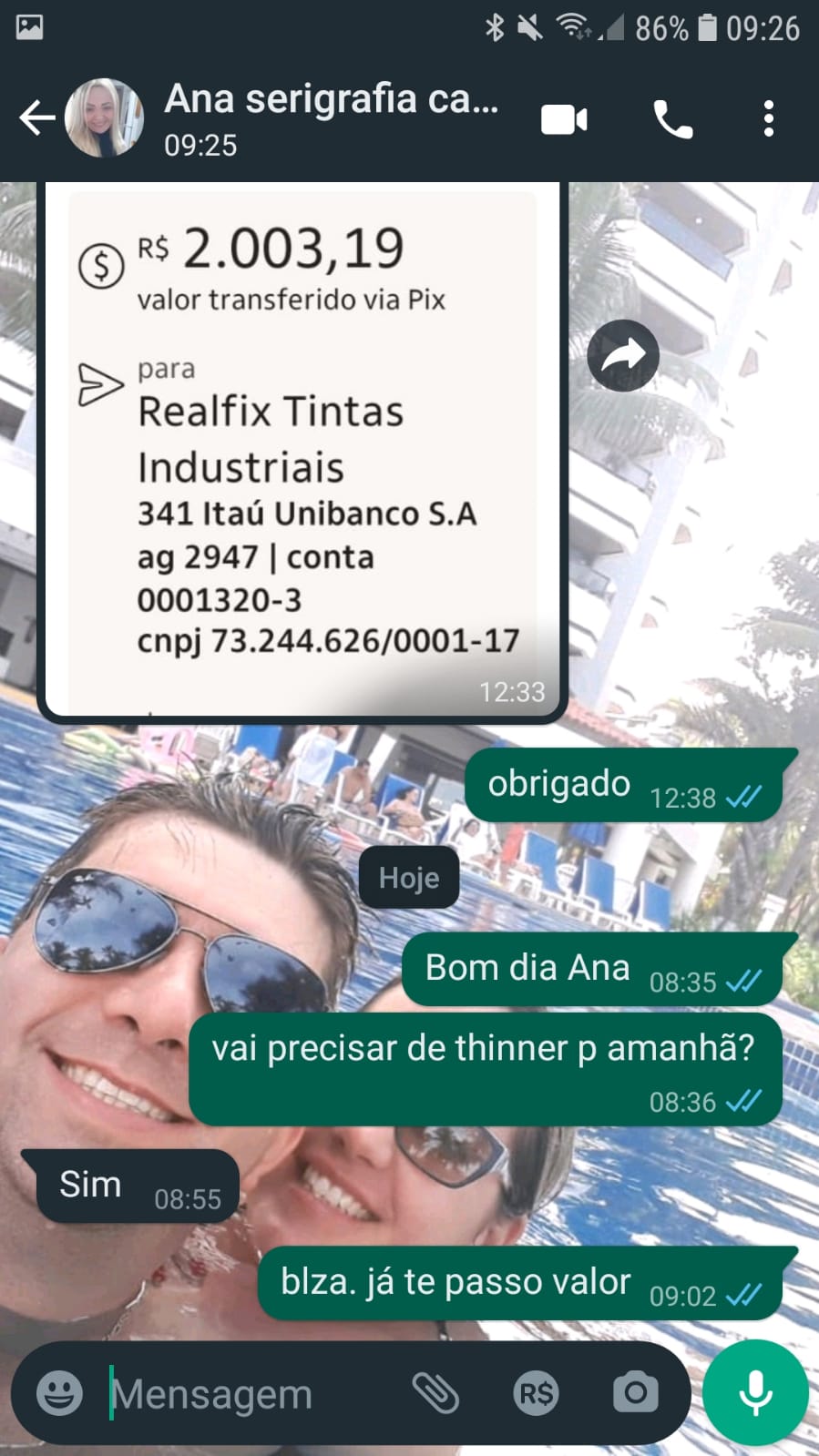The height and width of the screenshot is (1456, 819).
Task: Send a payment with the R$ icon
Action: coord(536,1393)
